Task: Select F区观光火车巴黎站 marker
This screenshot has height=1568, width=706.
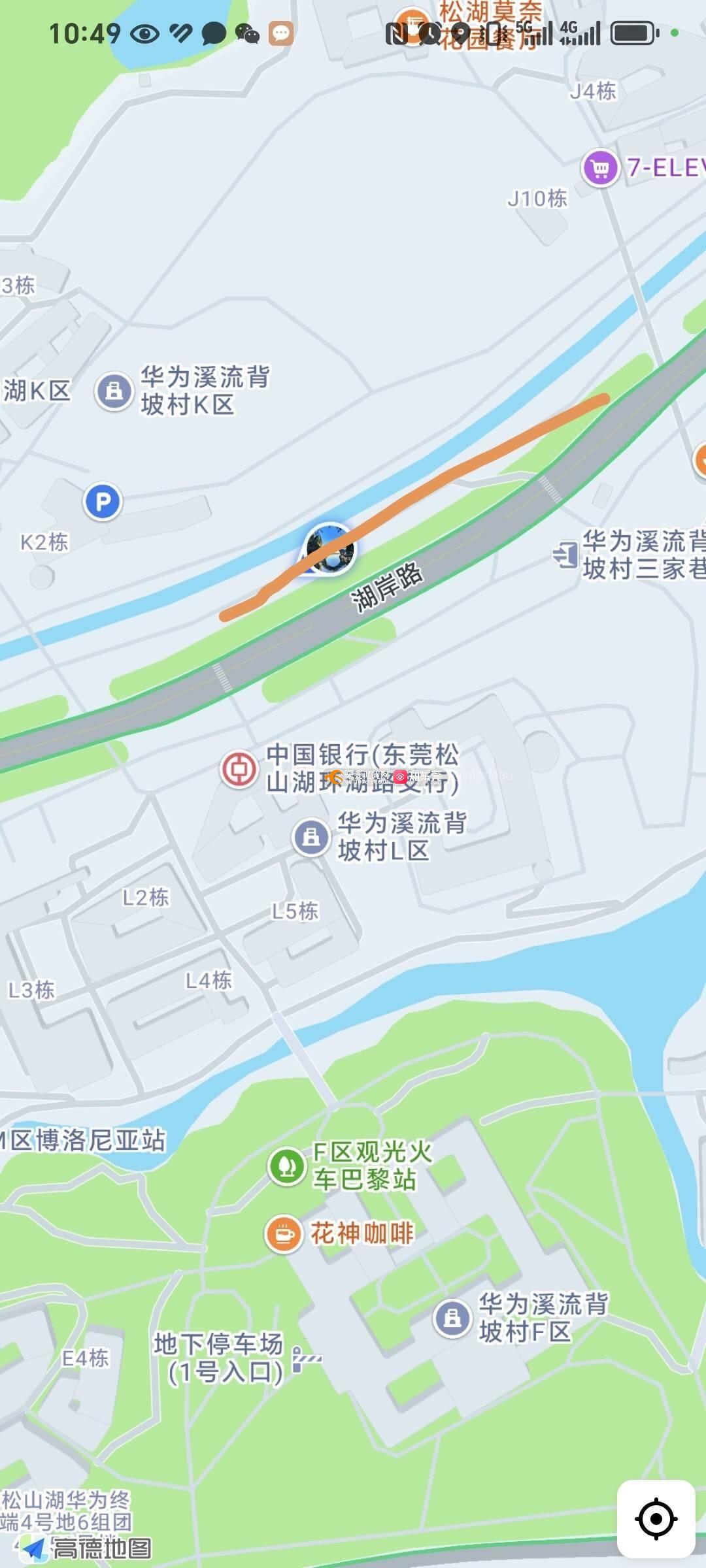Action: [287, 1166]
